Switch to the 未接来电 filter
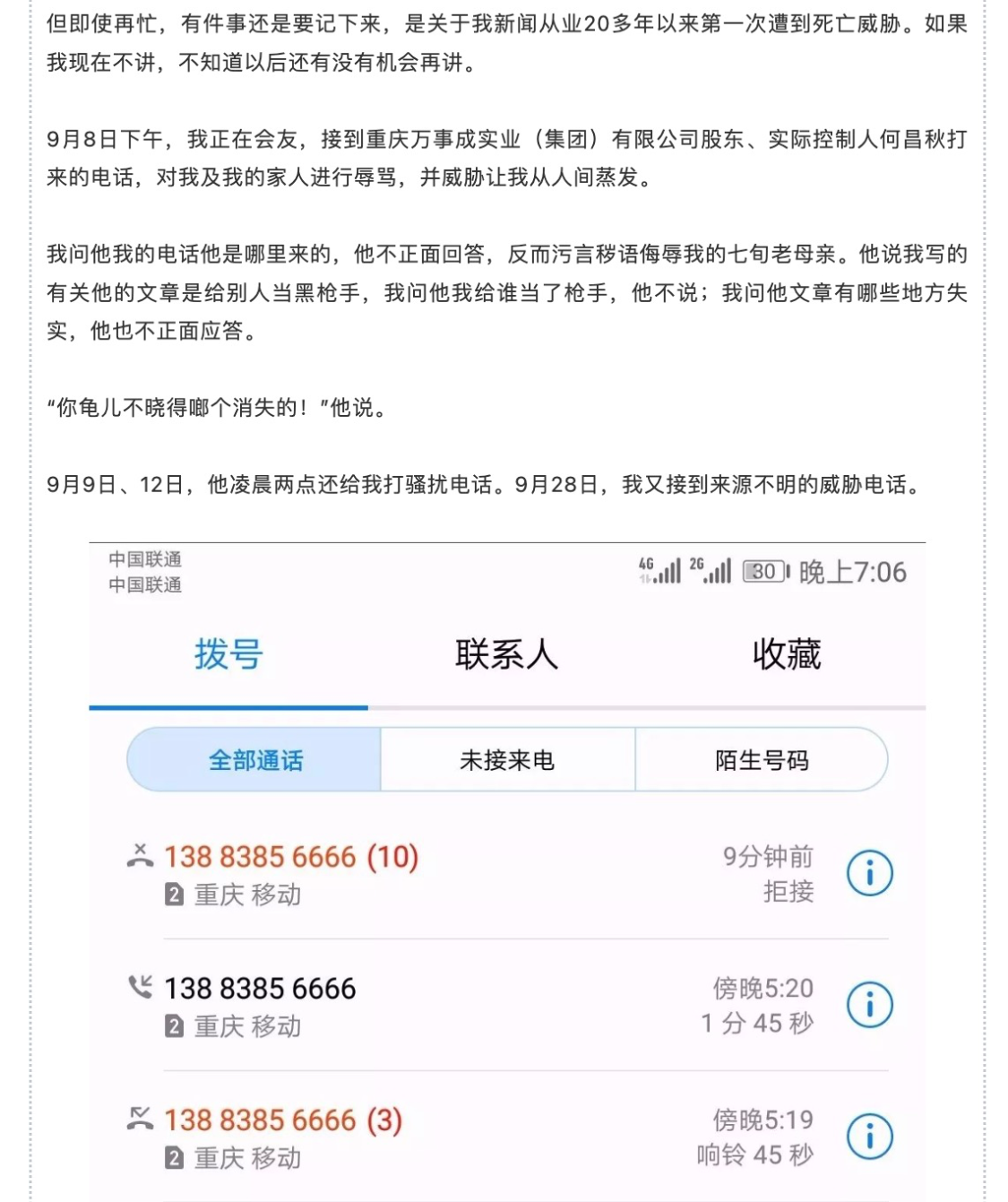 point(508,759)
